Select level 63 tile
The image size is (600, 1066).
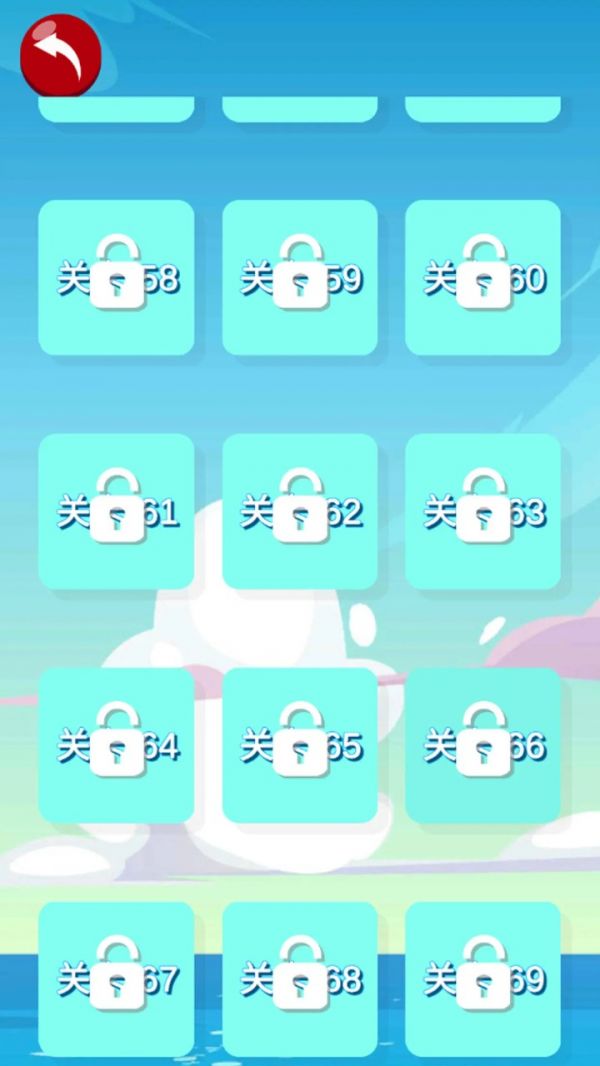coord(483,512)
